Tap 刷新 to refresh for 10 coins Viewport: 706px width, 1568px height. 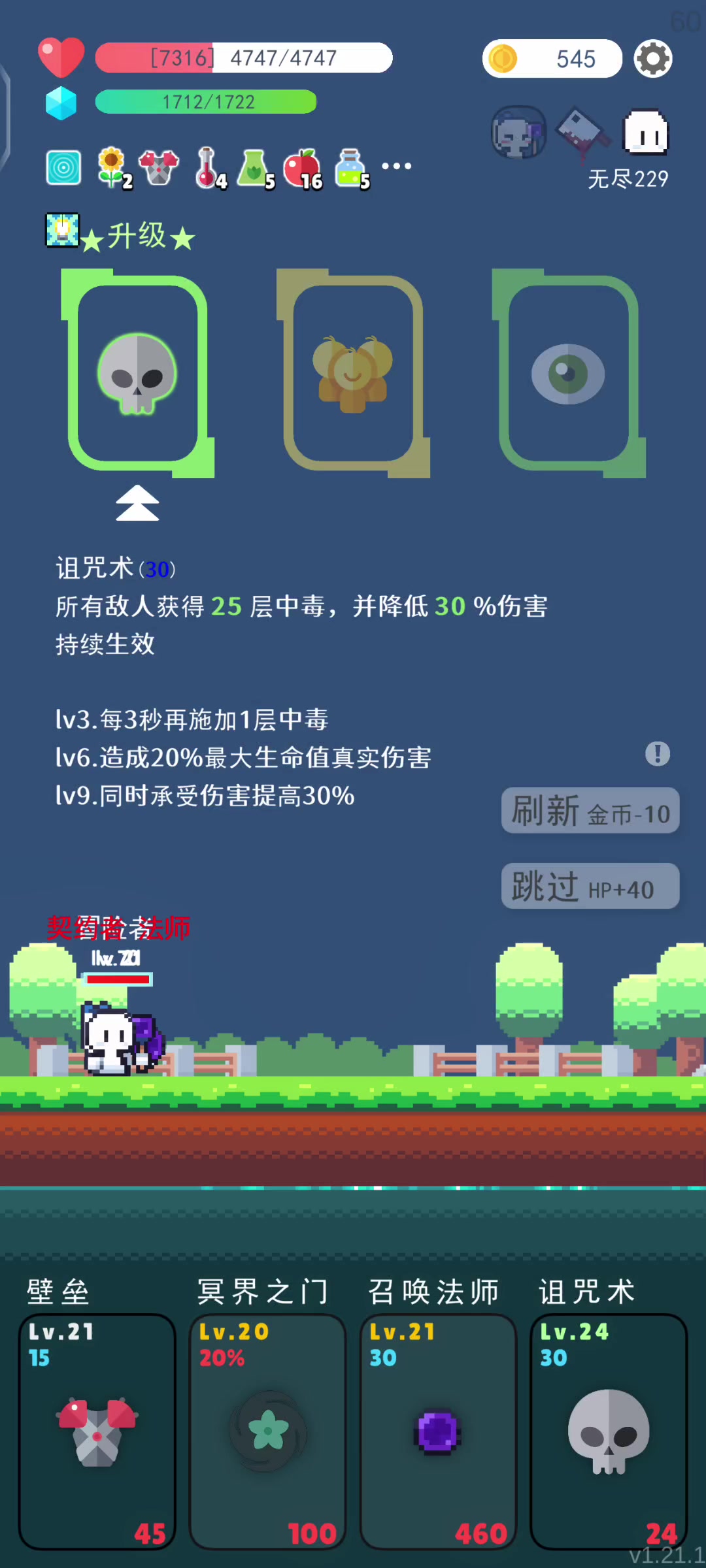point(590,811)
